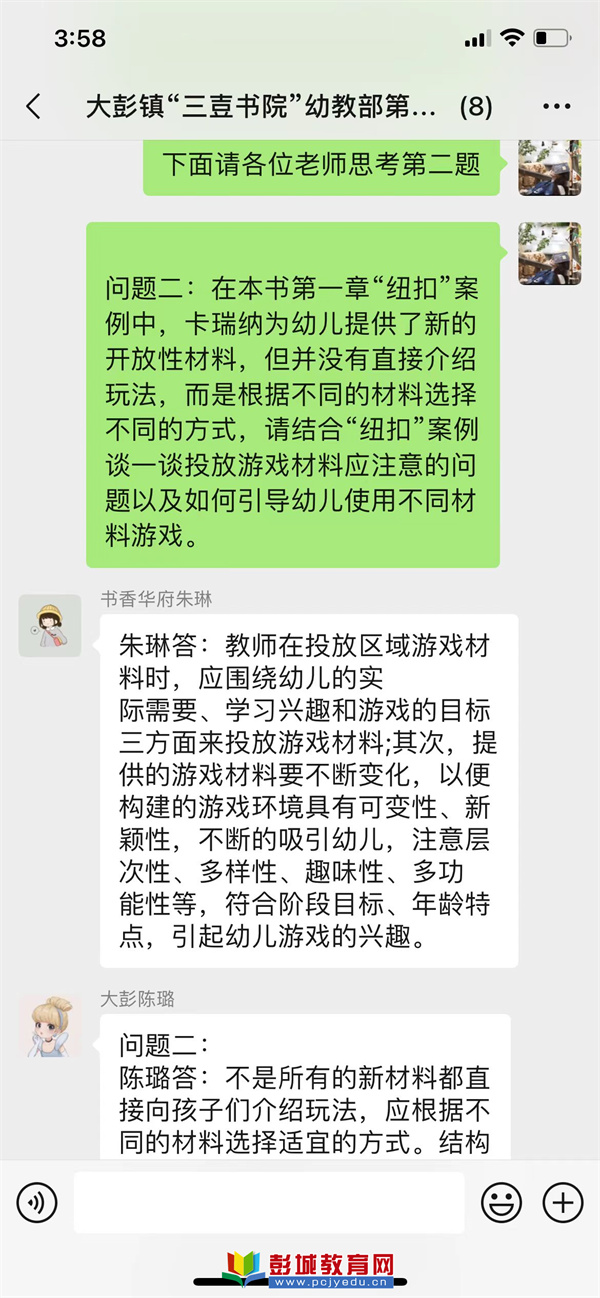Switch to voice message input

[38, 1202]
